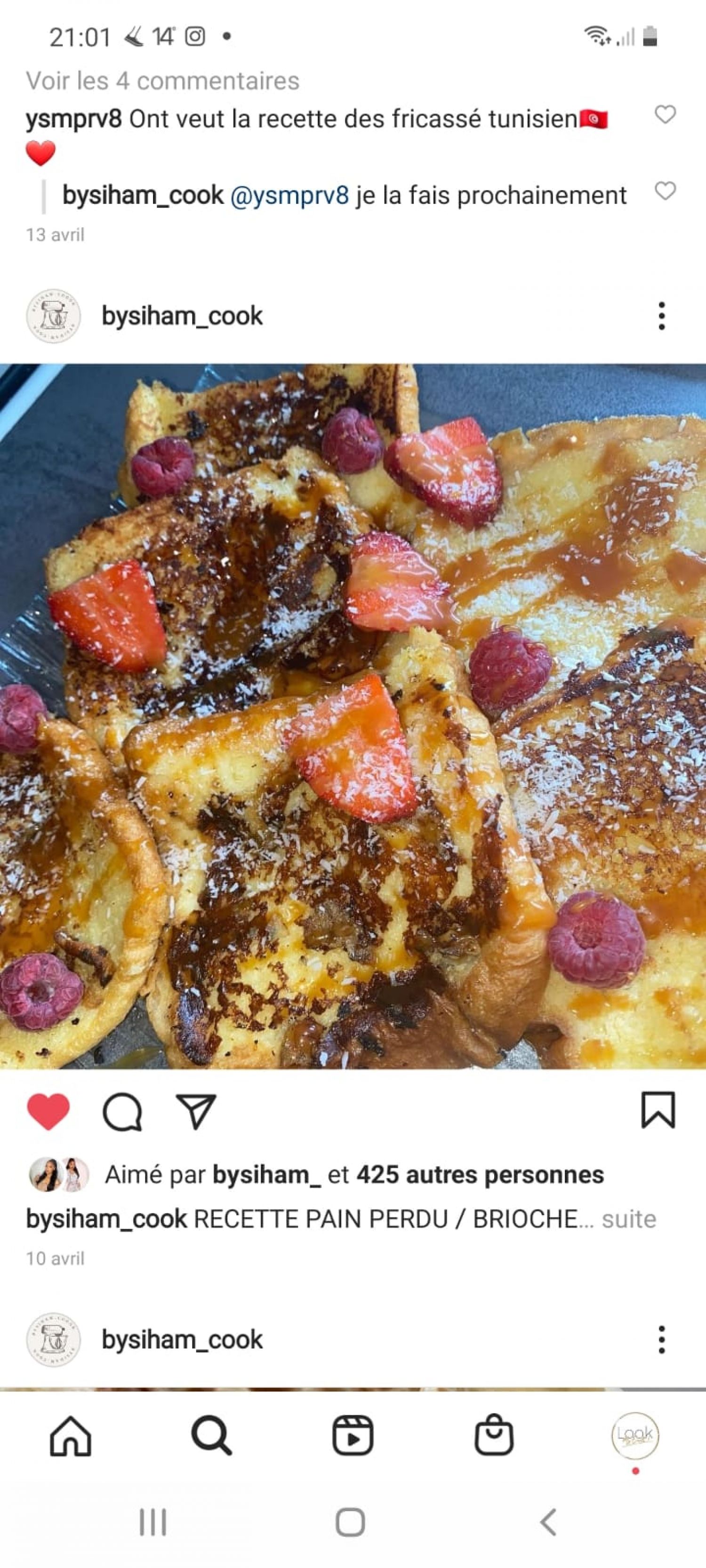View the 425 other people who liked
Image resolution: width=706 pixels, height=1568 pixels.
pyautogui.click(x=480, y=1175)
